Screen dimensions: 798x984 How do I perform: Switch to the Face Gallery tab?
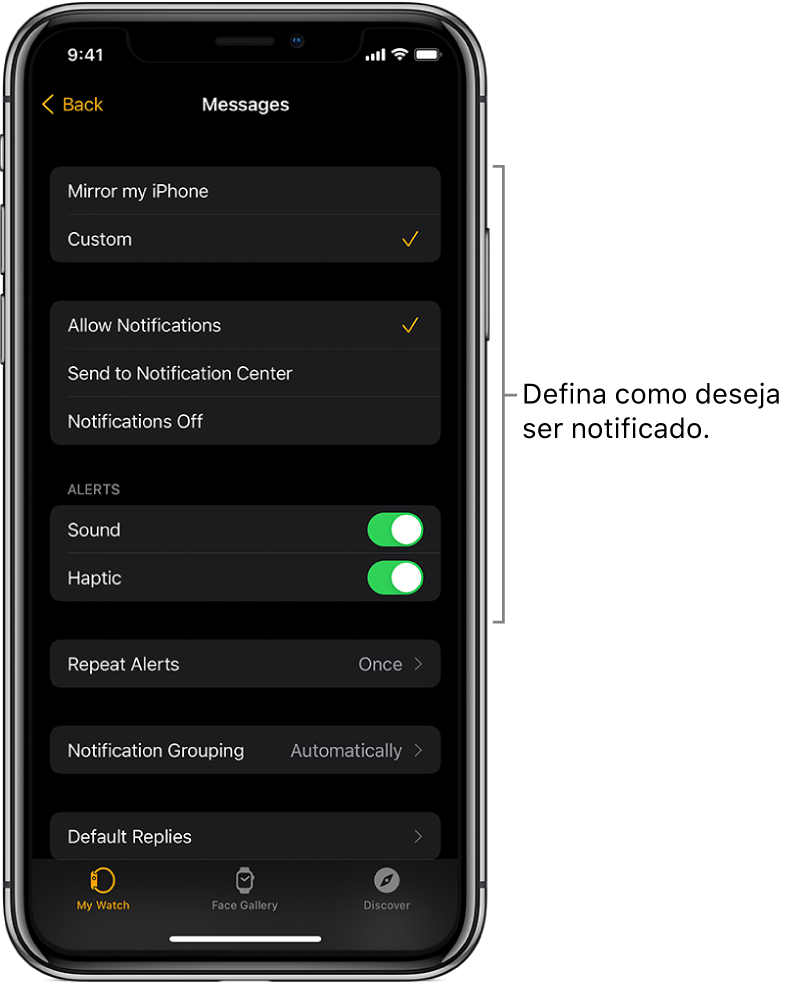pyautogui.click(x=244, y=888)
